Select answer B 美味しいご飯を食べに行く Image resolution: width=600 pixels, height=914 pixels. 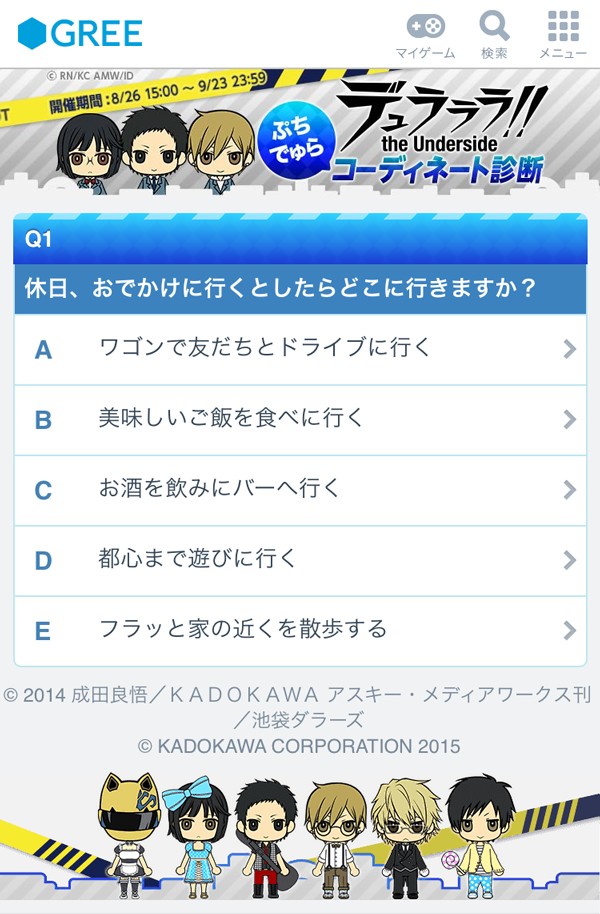click(x=300, y=419)
